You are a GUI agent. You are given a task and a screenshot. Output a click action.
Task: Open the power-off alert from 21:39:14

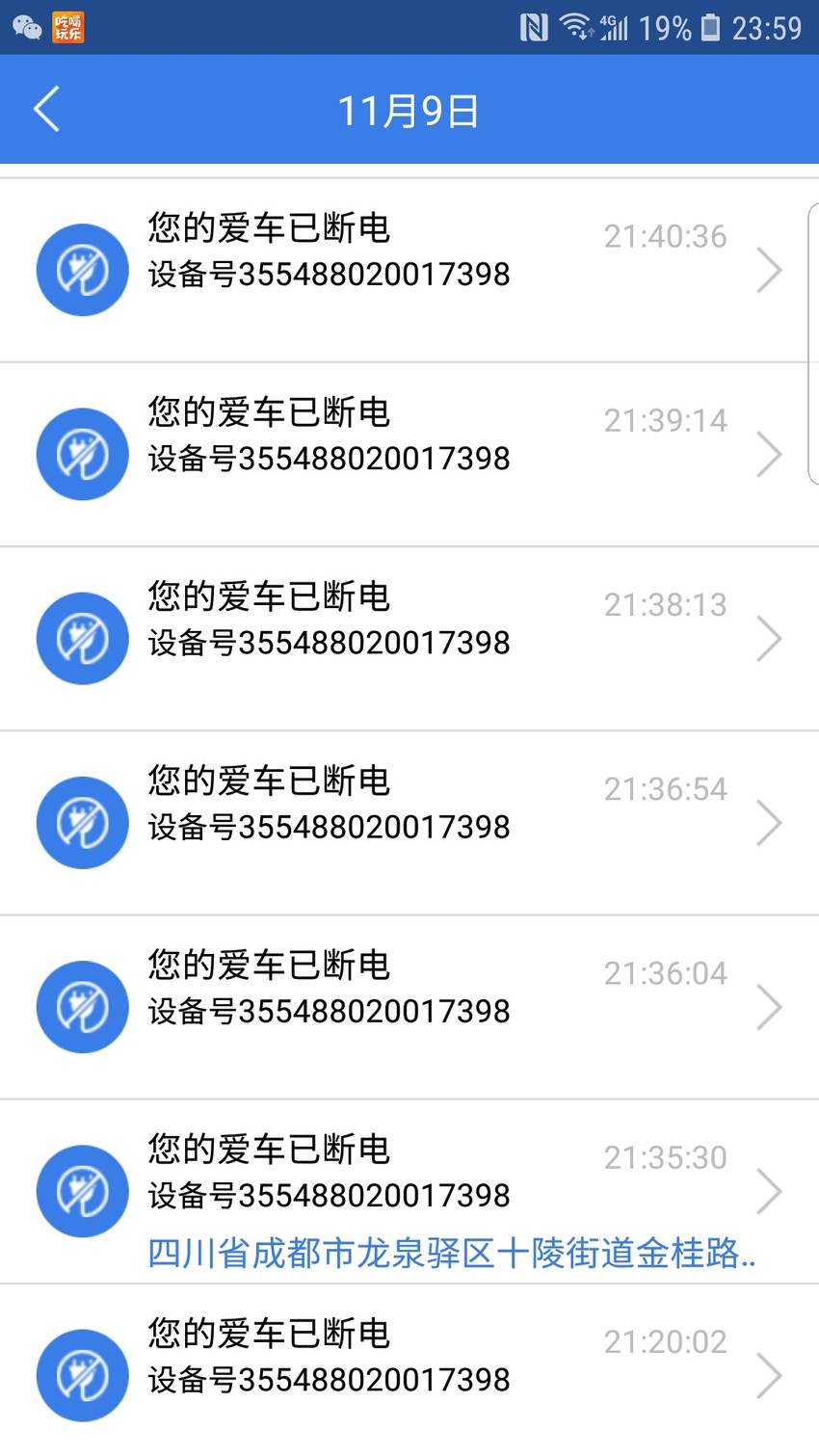tap(409, 455)
